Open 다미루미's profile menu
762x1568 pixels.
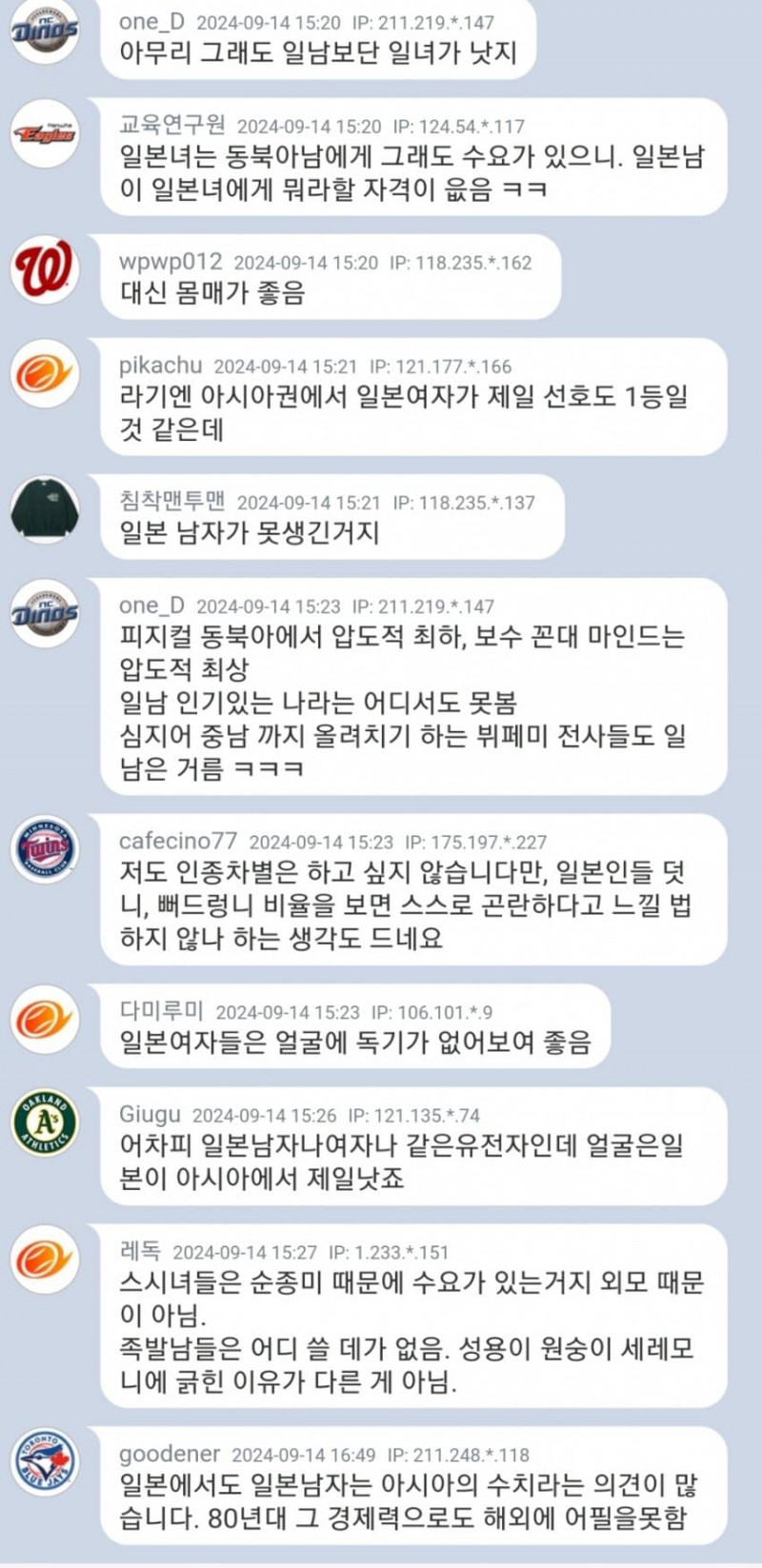(x=161, y=1011)
